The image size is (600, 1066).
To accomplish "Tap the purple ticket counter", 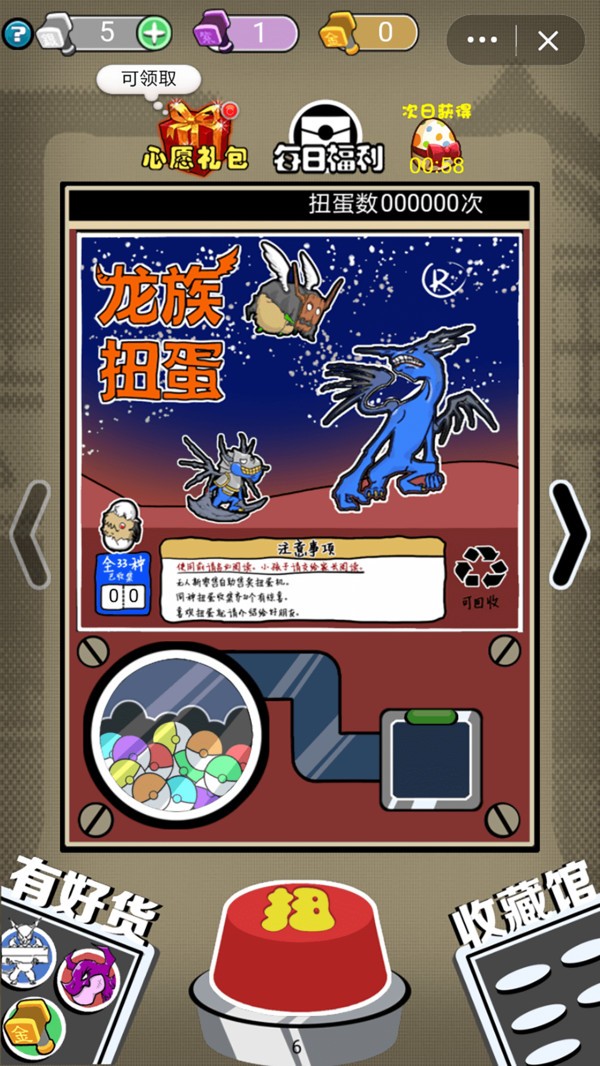I will pos(246,33).
